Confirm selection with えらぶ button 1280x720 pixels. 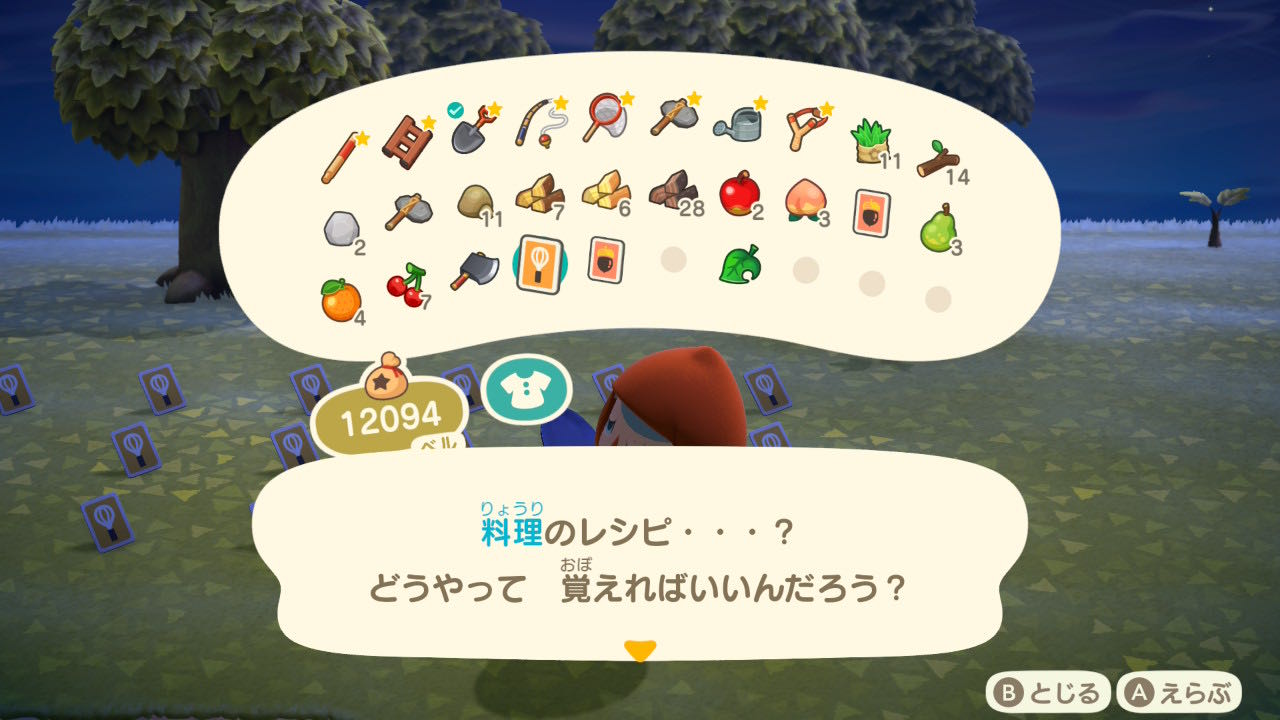pos(1179,693)
